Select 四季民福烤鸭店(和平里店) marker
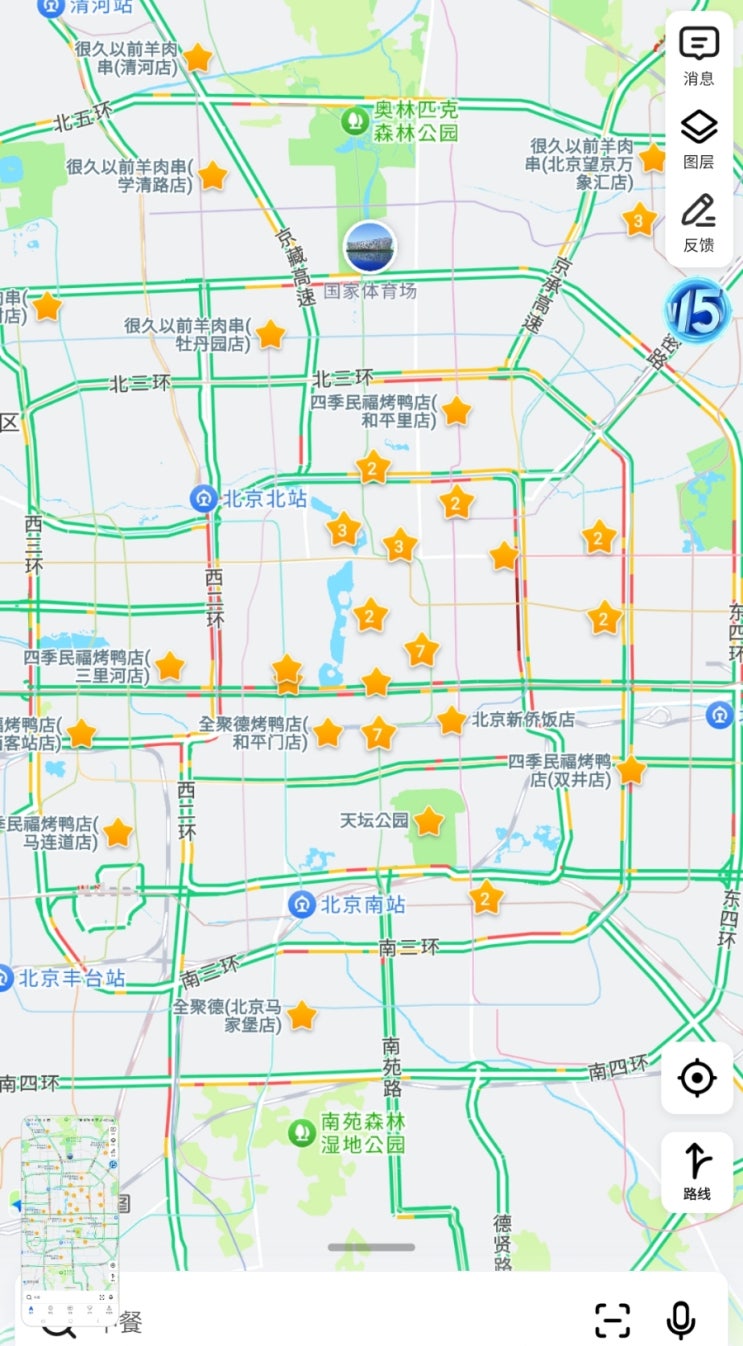The height and width of the screenshot is (1346, 743). click(457, 410)
